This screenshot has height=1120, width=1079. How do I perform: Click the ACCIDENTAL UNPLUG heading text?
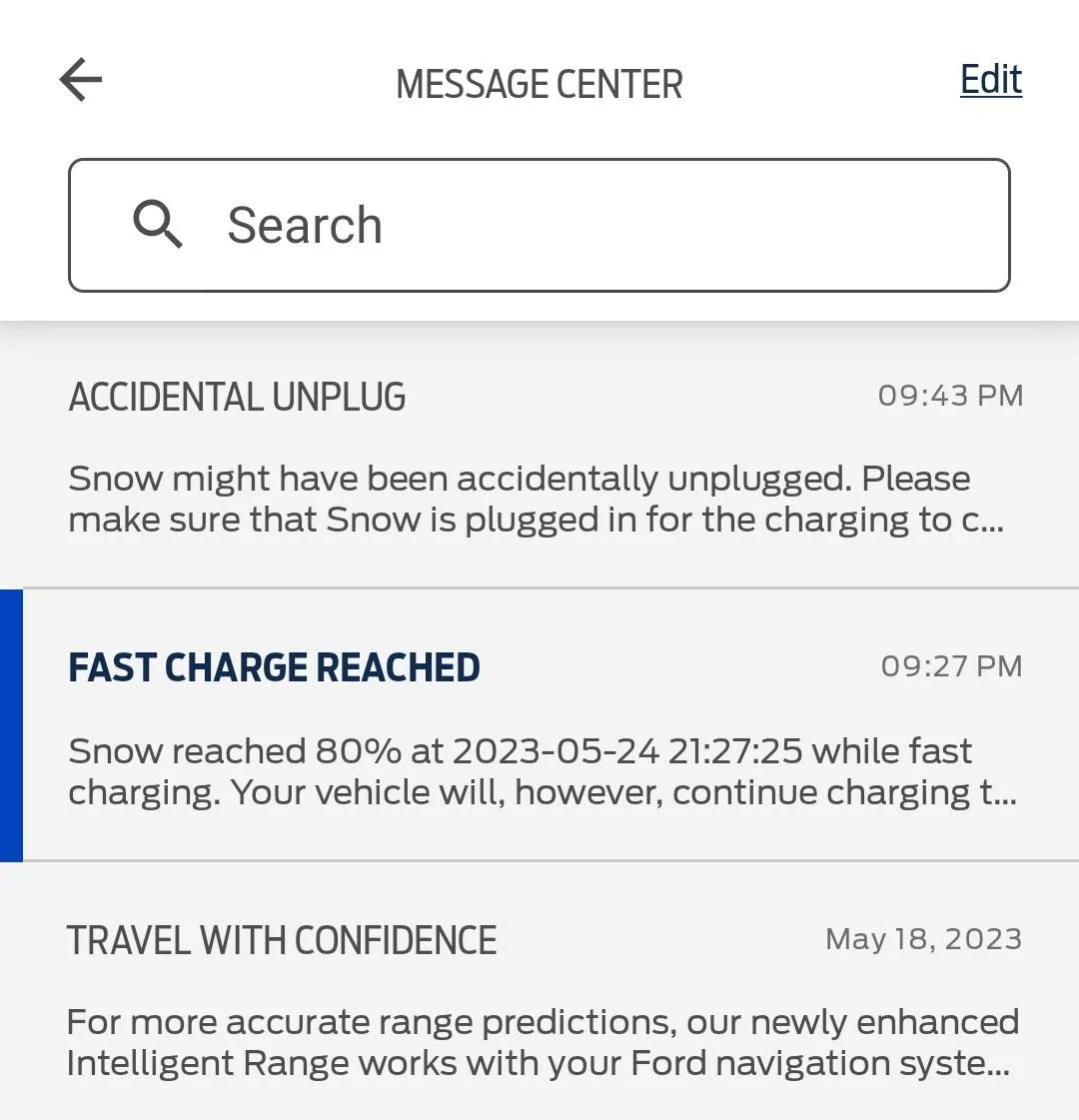(x=236, y=396)
